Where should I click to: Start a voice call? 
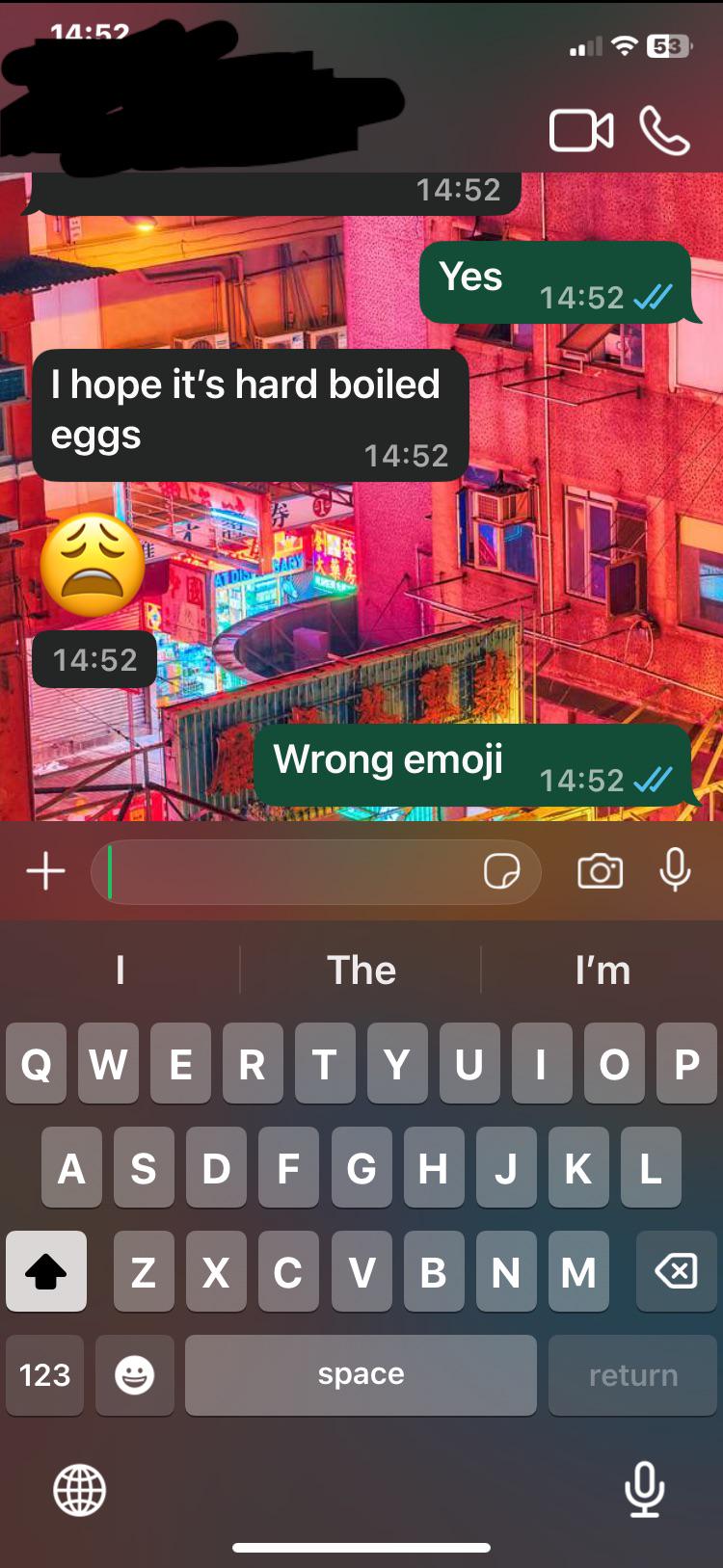tap(664, 131)
